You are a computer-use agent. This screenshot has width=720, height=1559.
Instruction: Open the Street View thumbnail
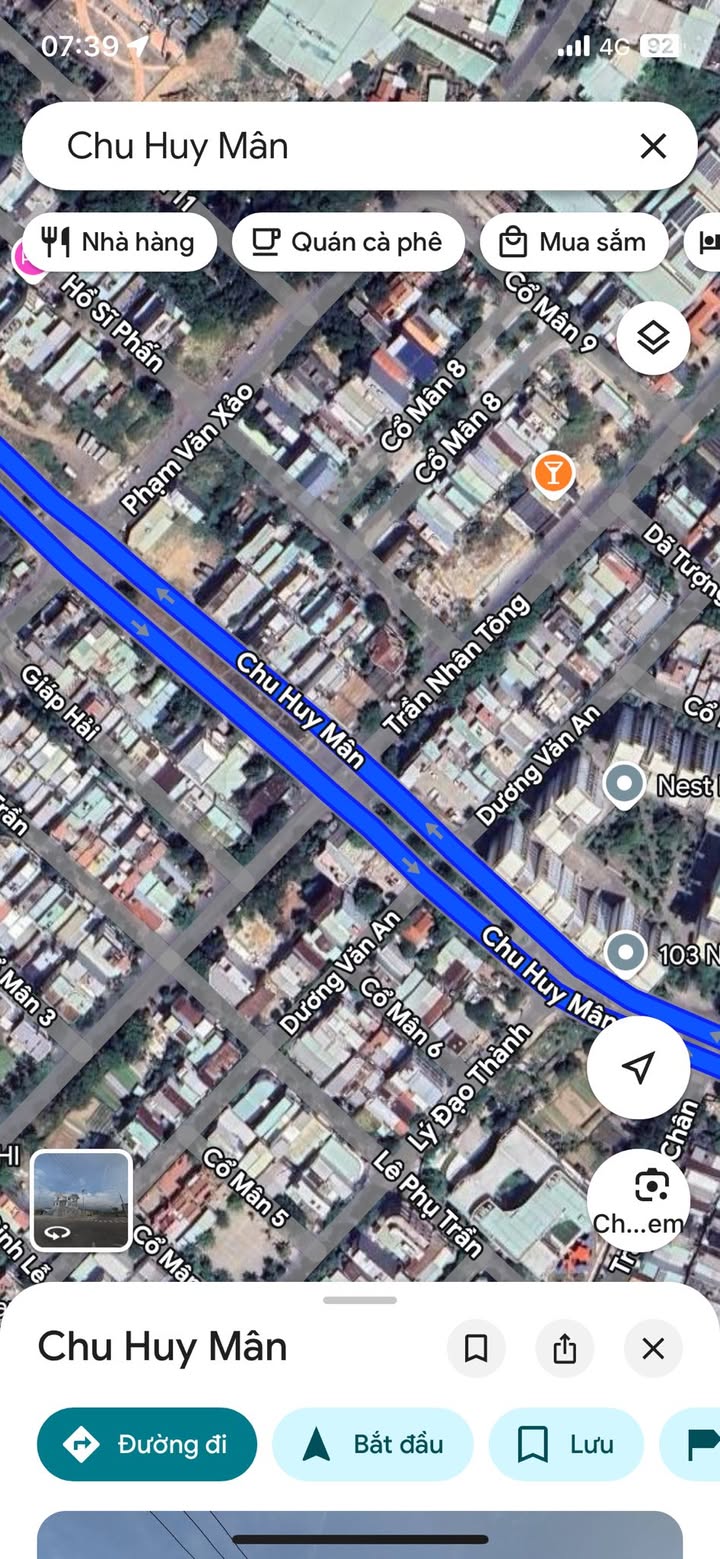[x=81, y=1200]
